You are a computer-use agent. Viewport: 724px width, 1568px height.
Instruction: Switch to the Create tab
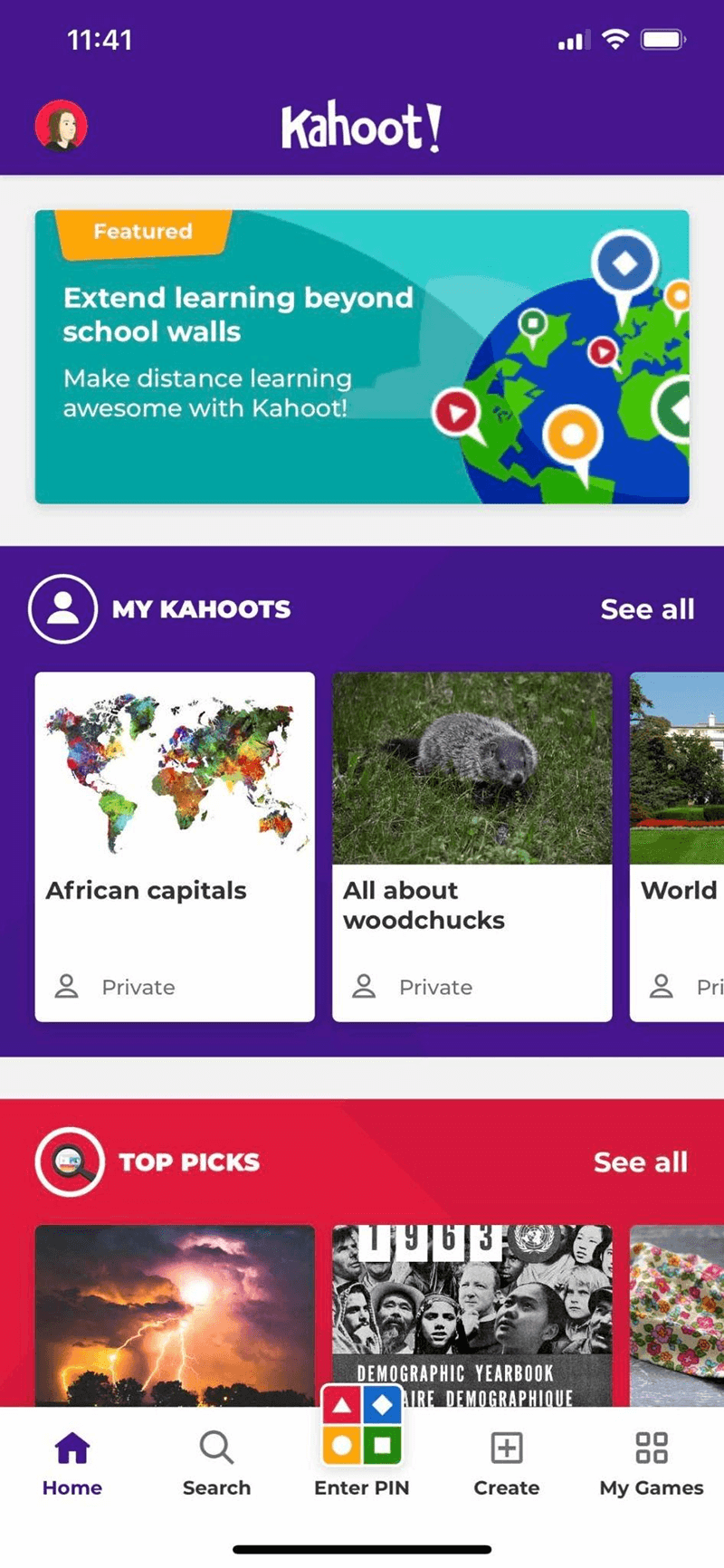[506, 1463]
